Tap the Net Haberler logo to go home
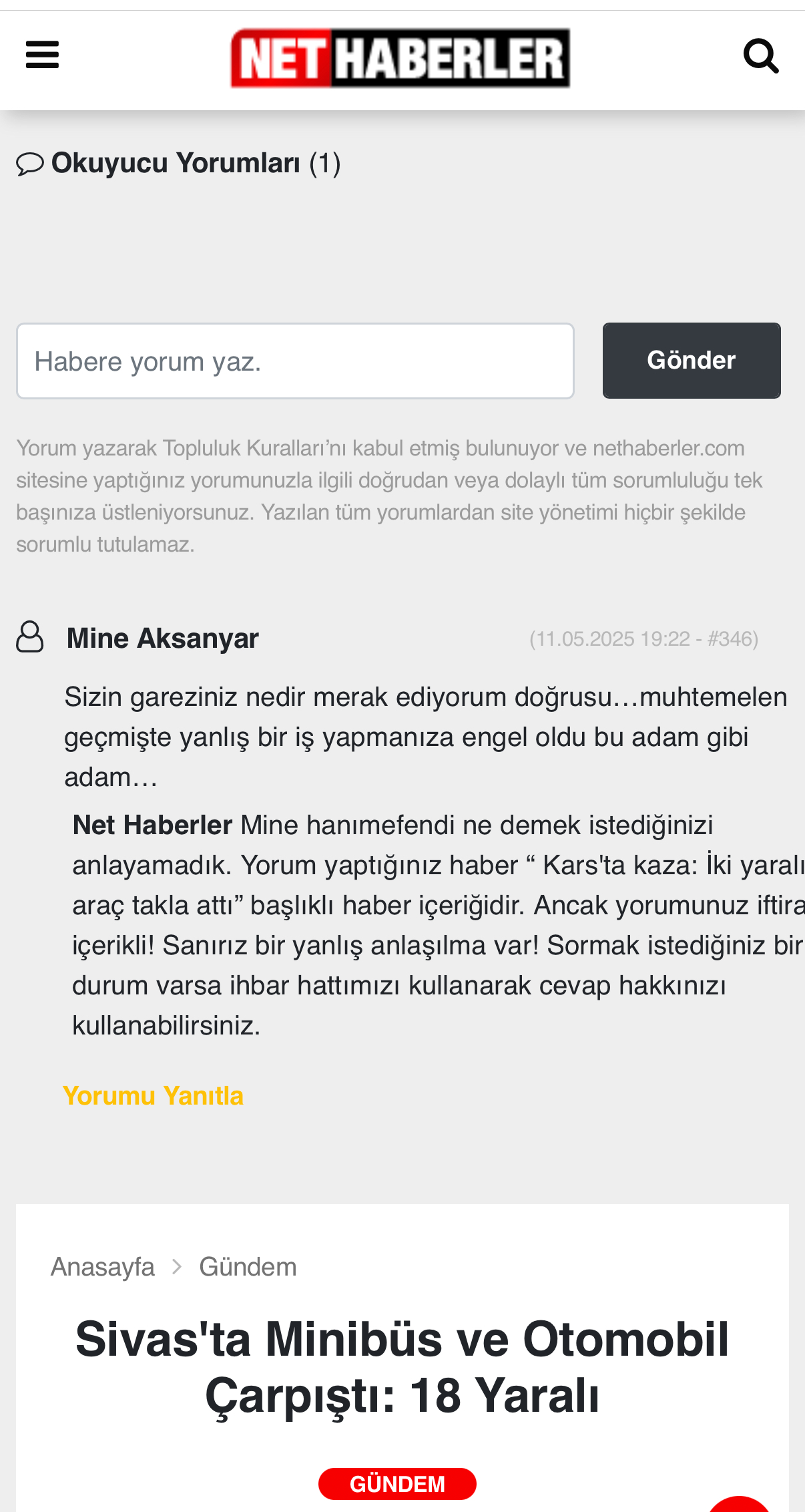 pyautogui.click(x=400, y=58)
